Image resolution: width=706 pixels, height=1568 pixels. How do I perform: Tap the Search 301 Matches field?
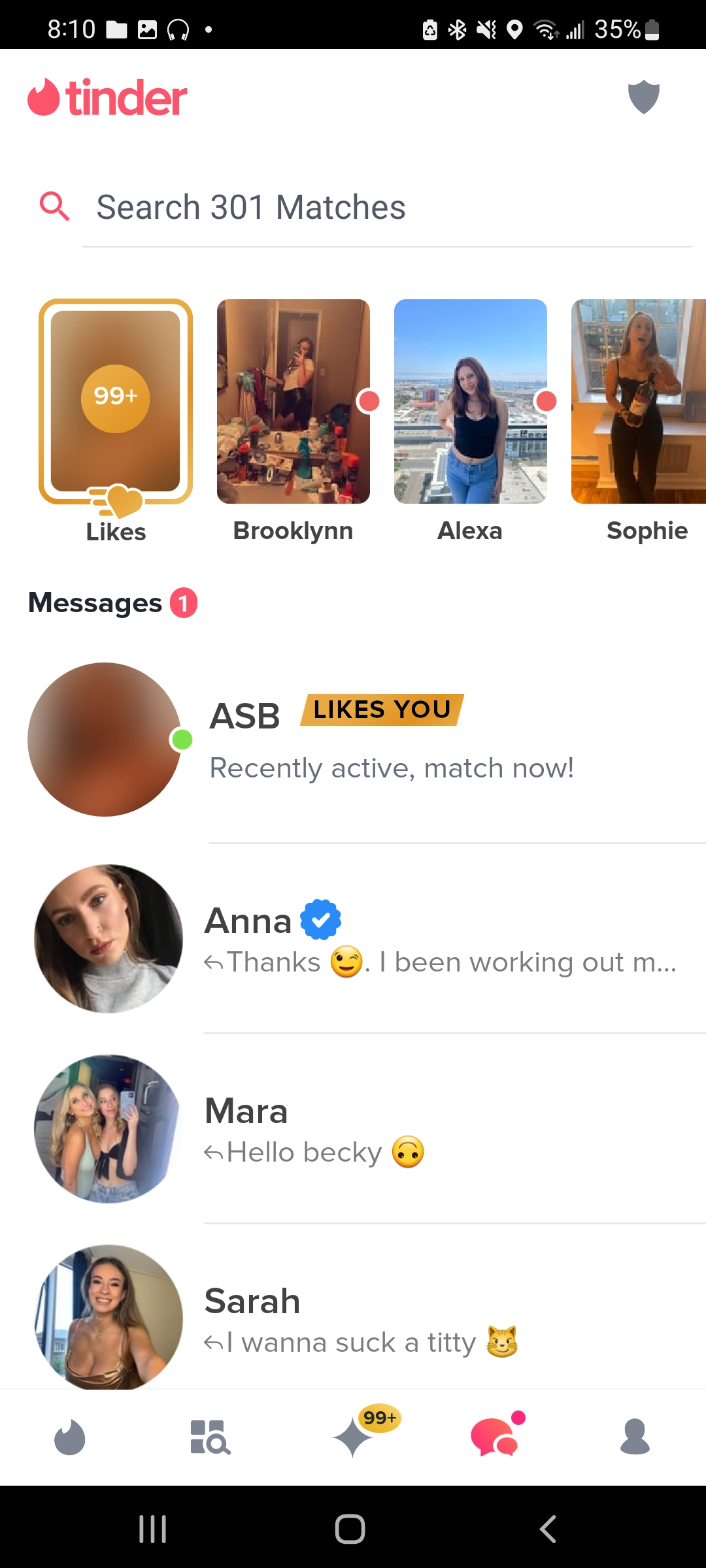(x=386, y=208)
